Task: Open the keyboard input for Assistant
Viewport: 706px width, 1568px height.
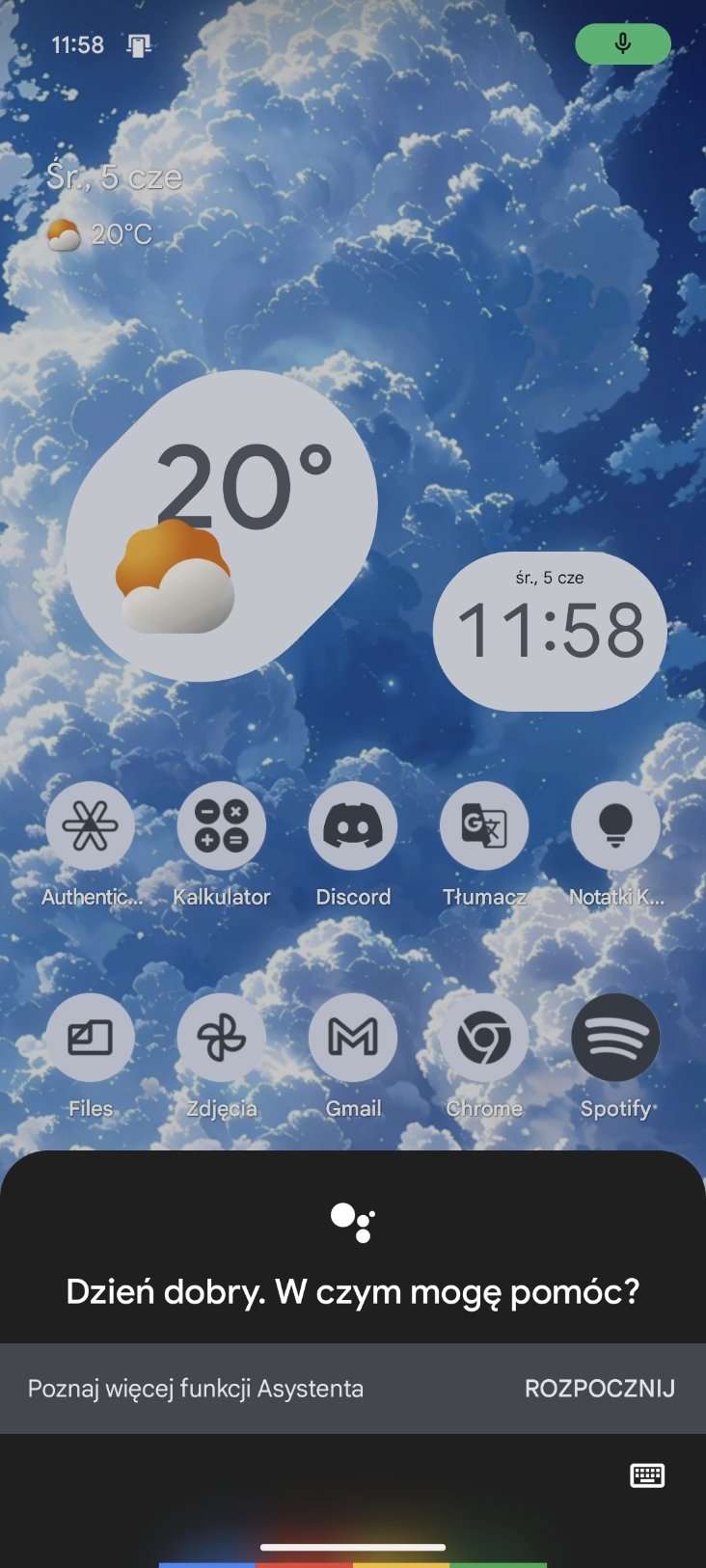Action: (646, 1474)
